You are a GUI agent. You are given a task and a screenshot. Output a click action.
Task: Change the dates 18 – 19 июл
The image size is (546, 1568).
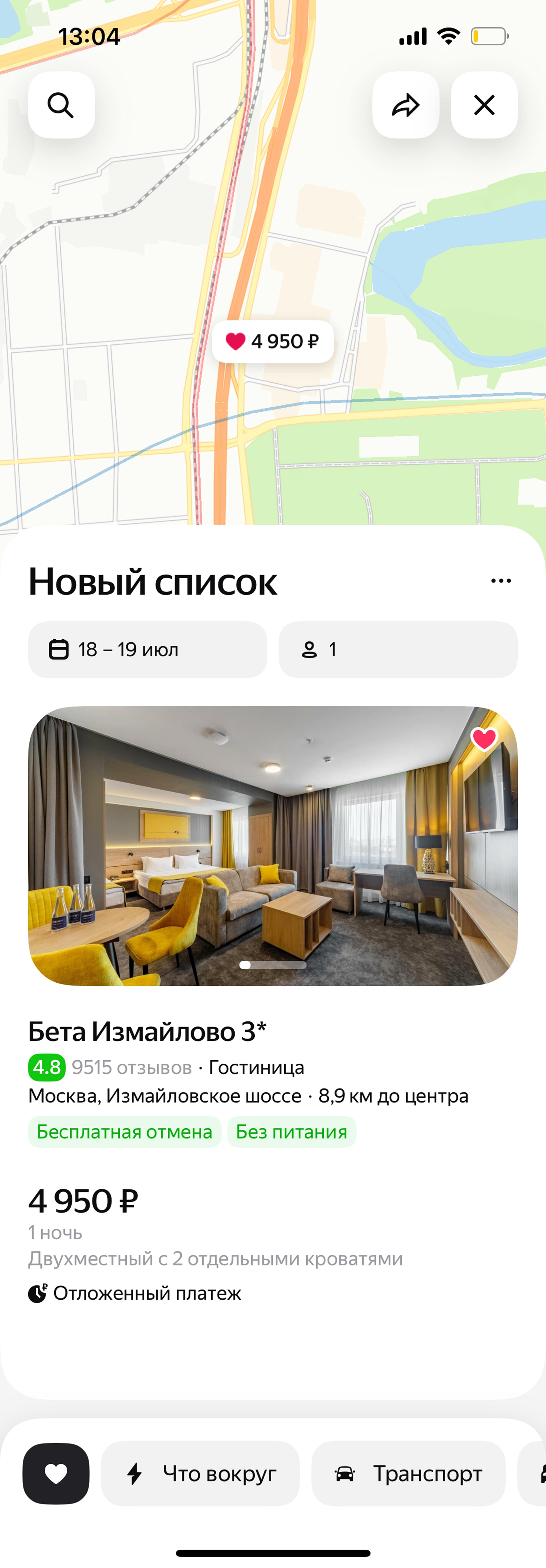[147, 649]
